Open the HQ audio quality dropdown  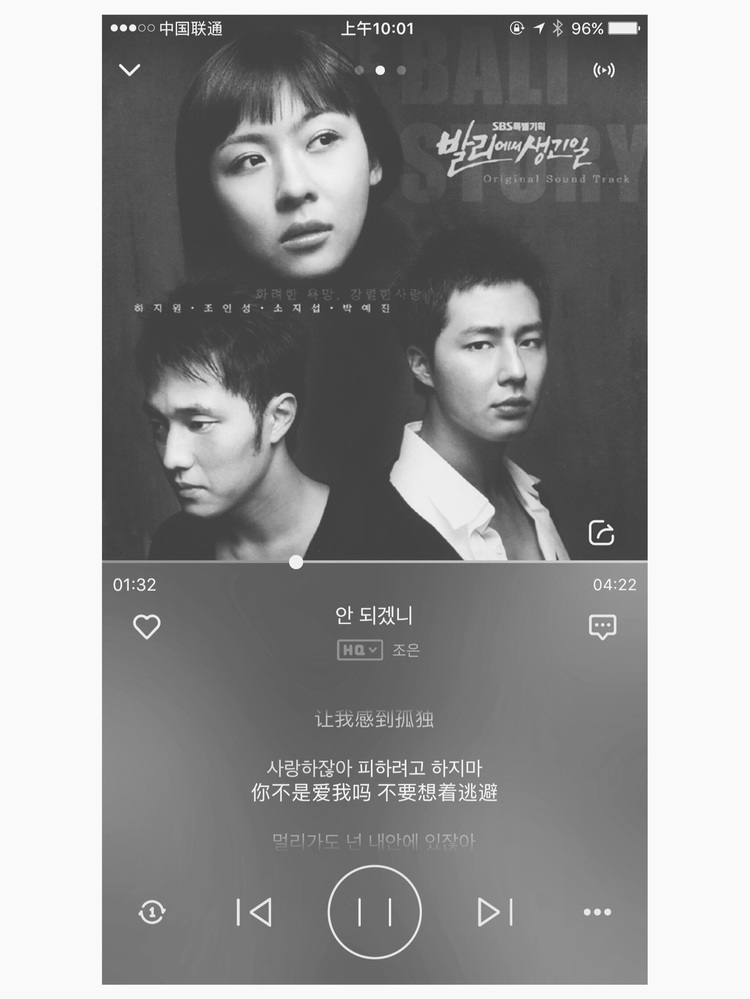coord(360,650)
